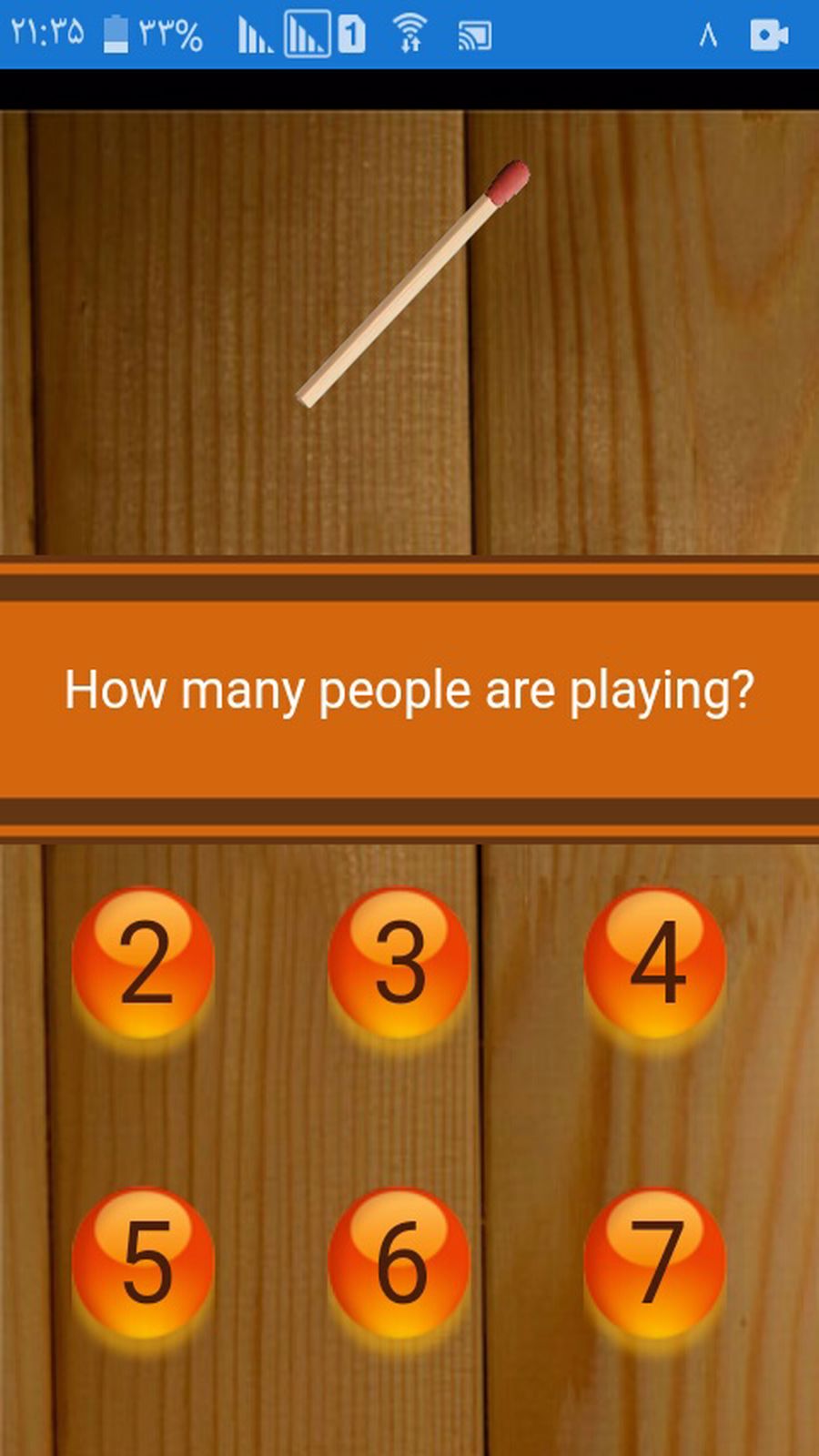Set player count to 5
The height and width of the screenshot is (1456, 819).
click(144, 1263)
